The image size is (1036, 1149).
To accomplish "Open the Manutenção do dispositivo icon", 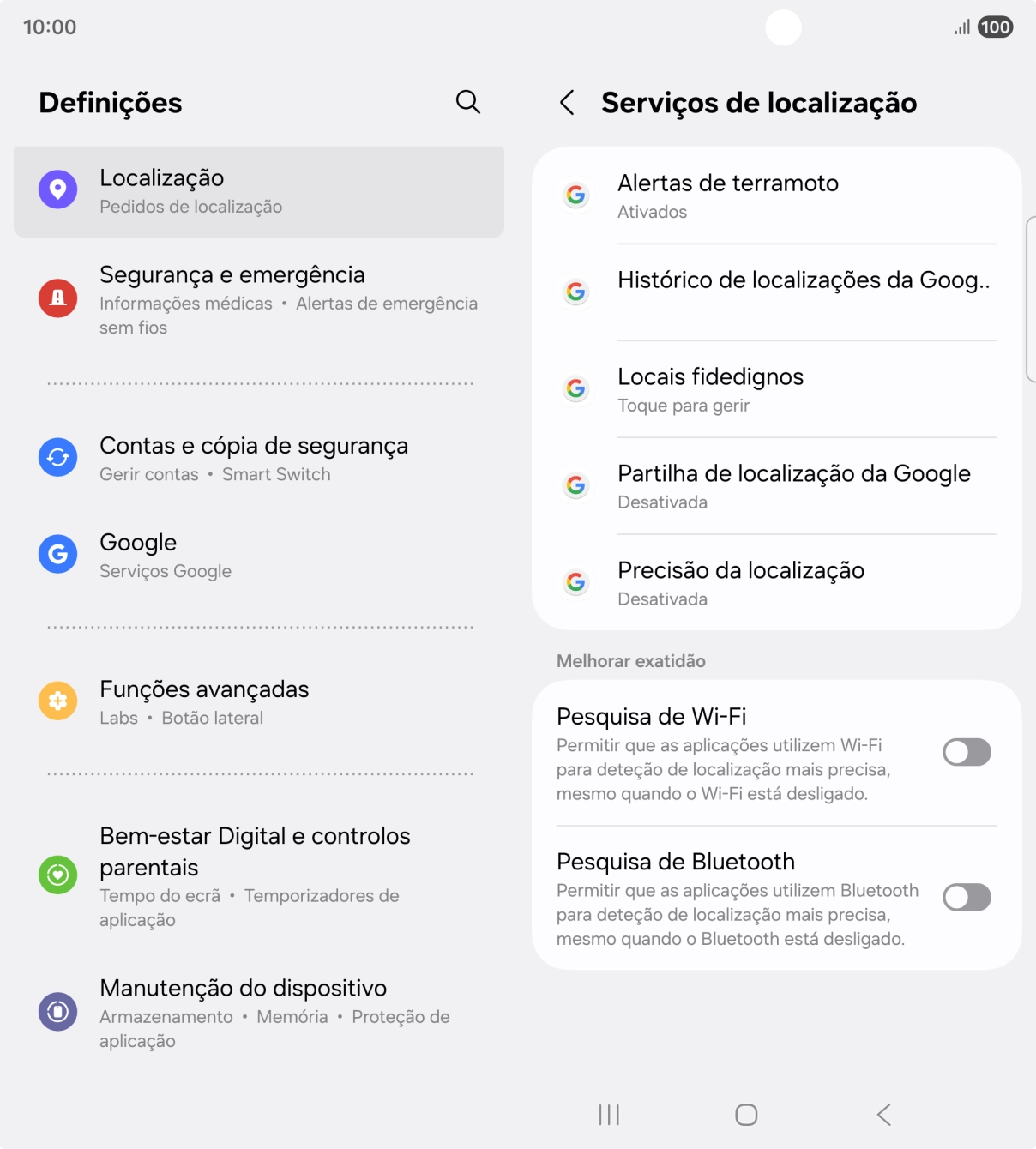I will [57, 1012].
